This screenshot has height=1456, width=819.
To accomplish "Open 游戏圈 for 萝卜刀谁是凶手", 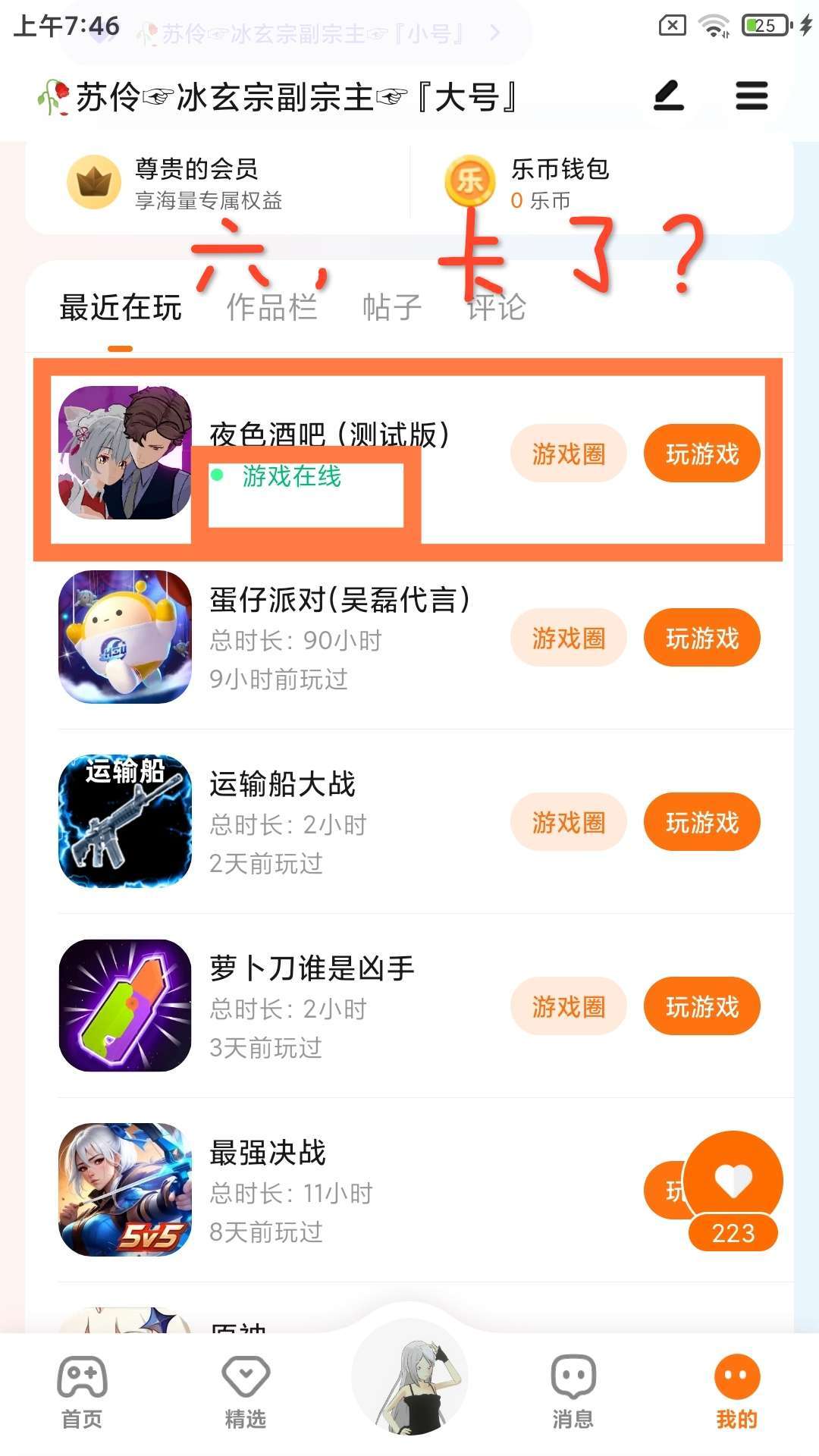I will click(568, 1006).
